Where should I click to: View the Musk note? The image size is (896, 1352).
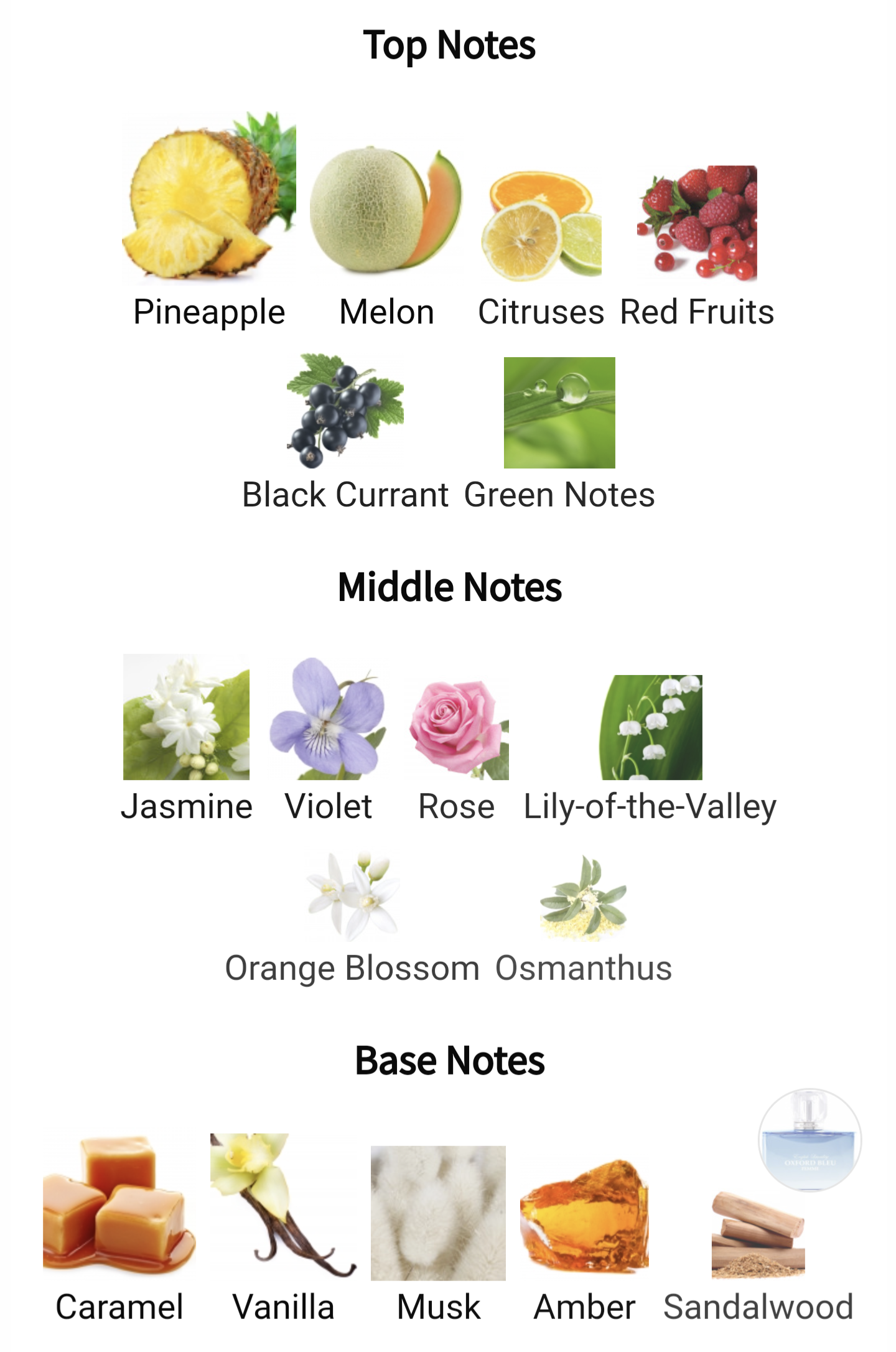[438, 1213]
